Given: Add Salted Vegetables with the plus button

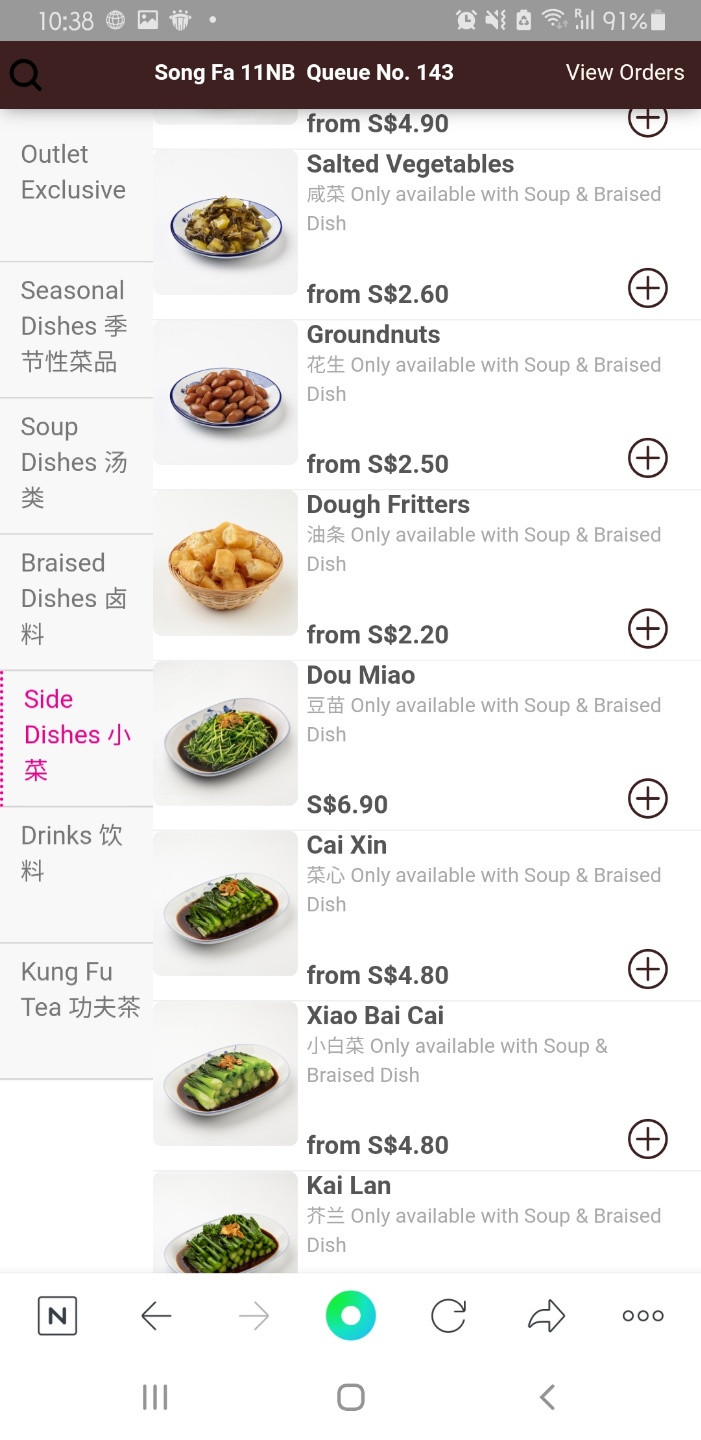Looking at the screenshot, I should [x=648, y=288].
